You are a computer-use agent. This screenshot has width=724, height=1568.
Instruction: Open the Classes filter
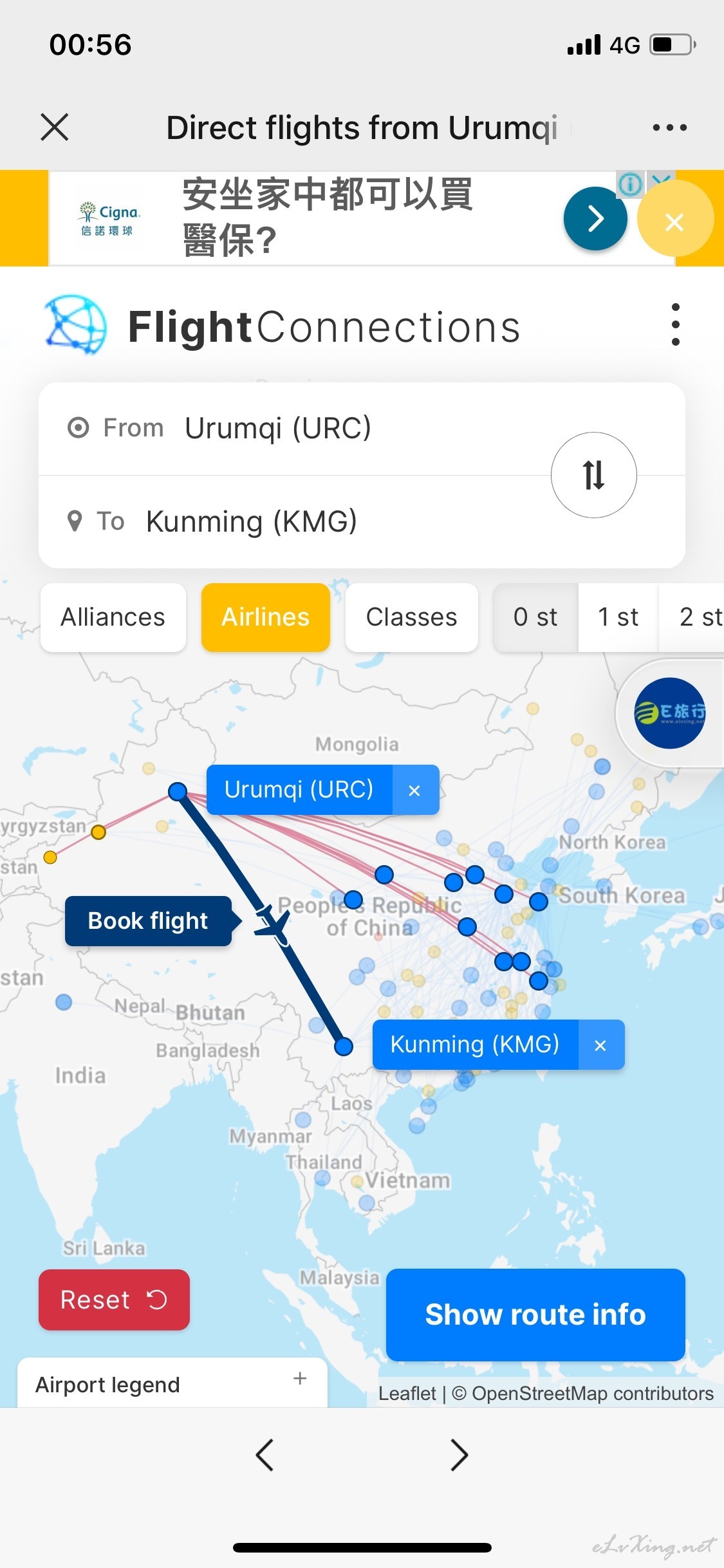[412, 617]
